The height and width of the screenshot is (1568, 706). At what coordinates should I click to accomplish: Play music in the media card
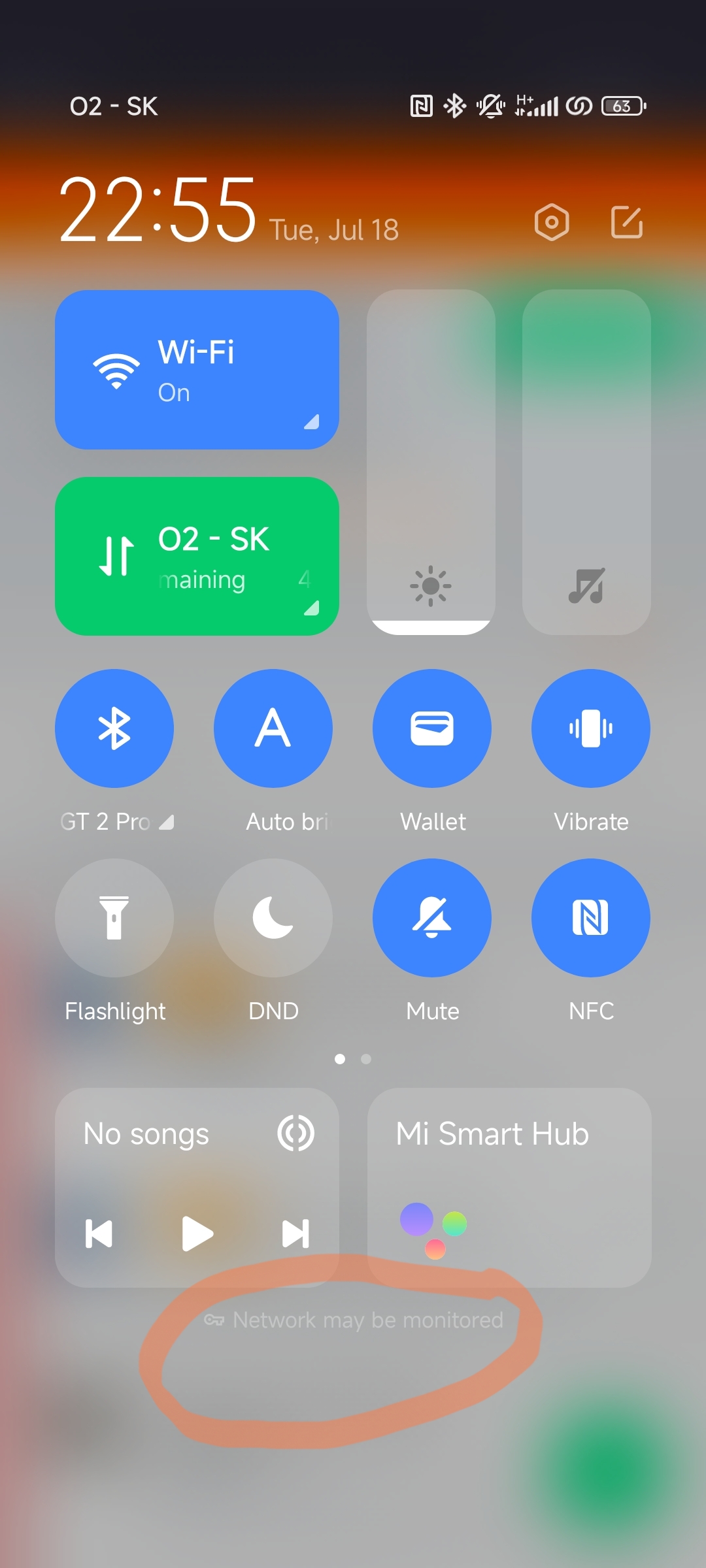197,1233
